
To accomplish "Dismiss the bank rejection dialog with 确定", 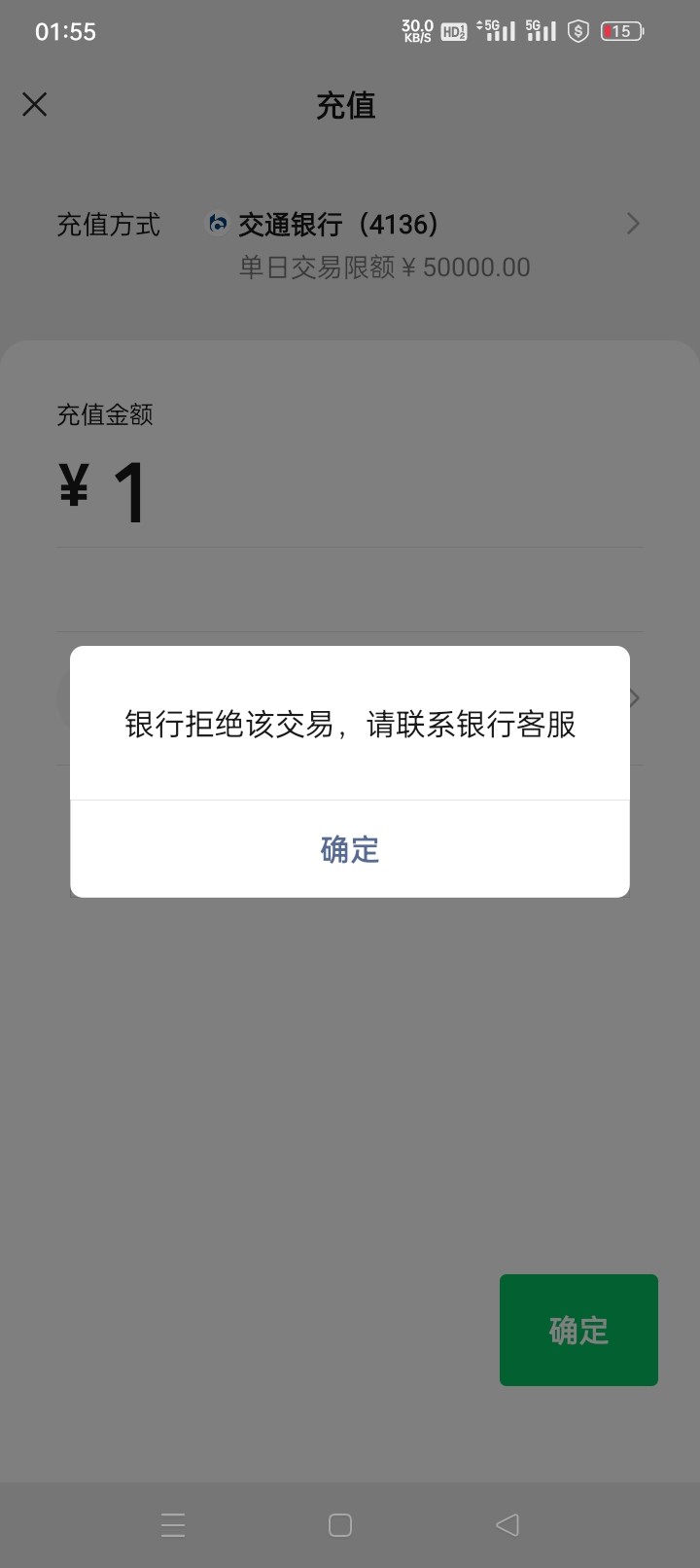I will tap(350, 849).
